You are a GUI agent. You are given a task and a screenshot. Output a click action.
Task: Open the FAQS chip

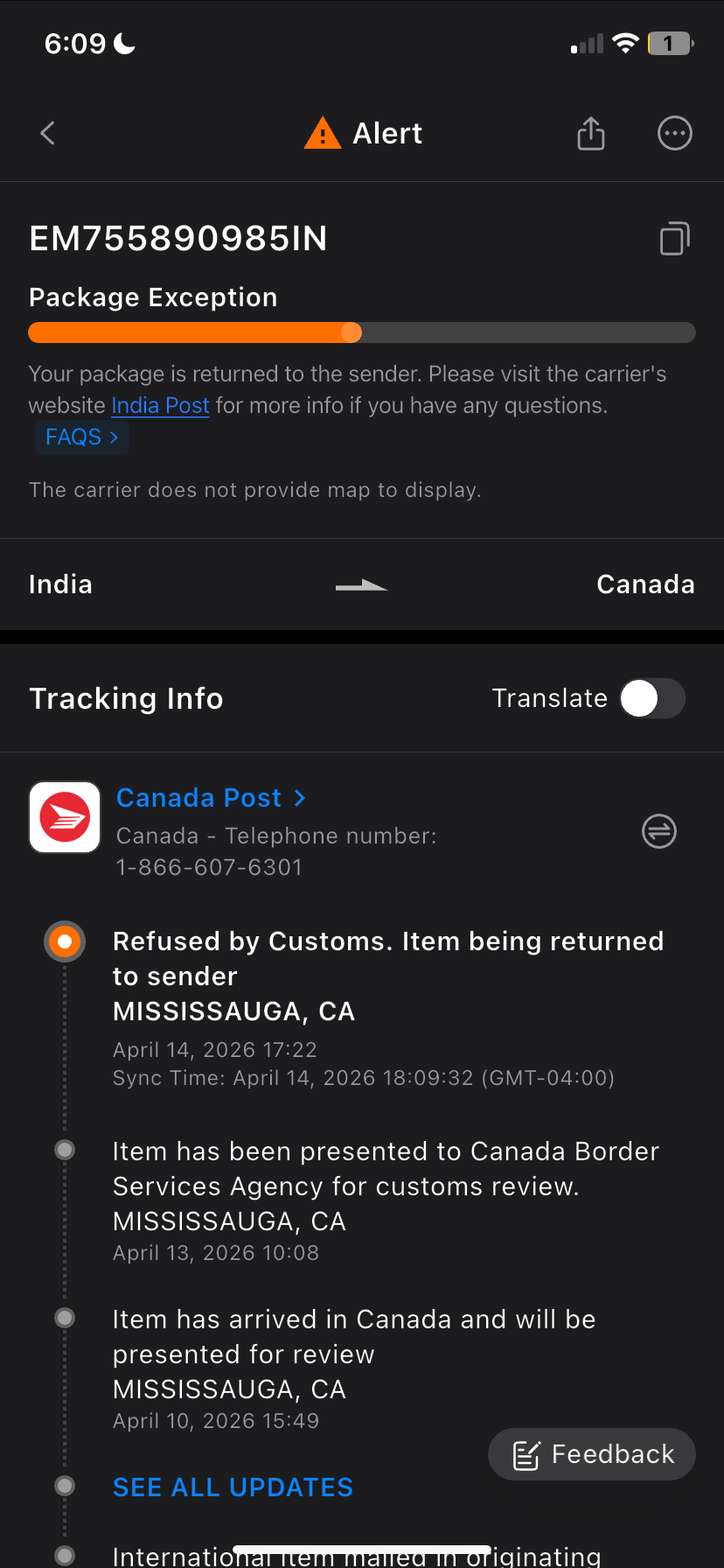[x=82, y=437]
